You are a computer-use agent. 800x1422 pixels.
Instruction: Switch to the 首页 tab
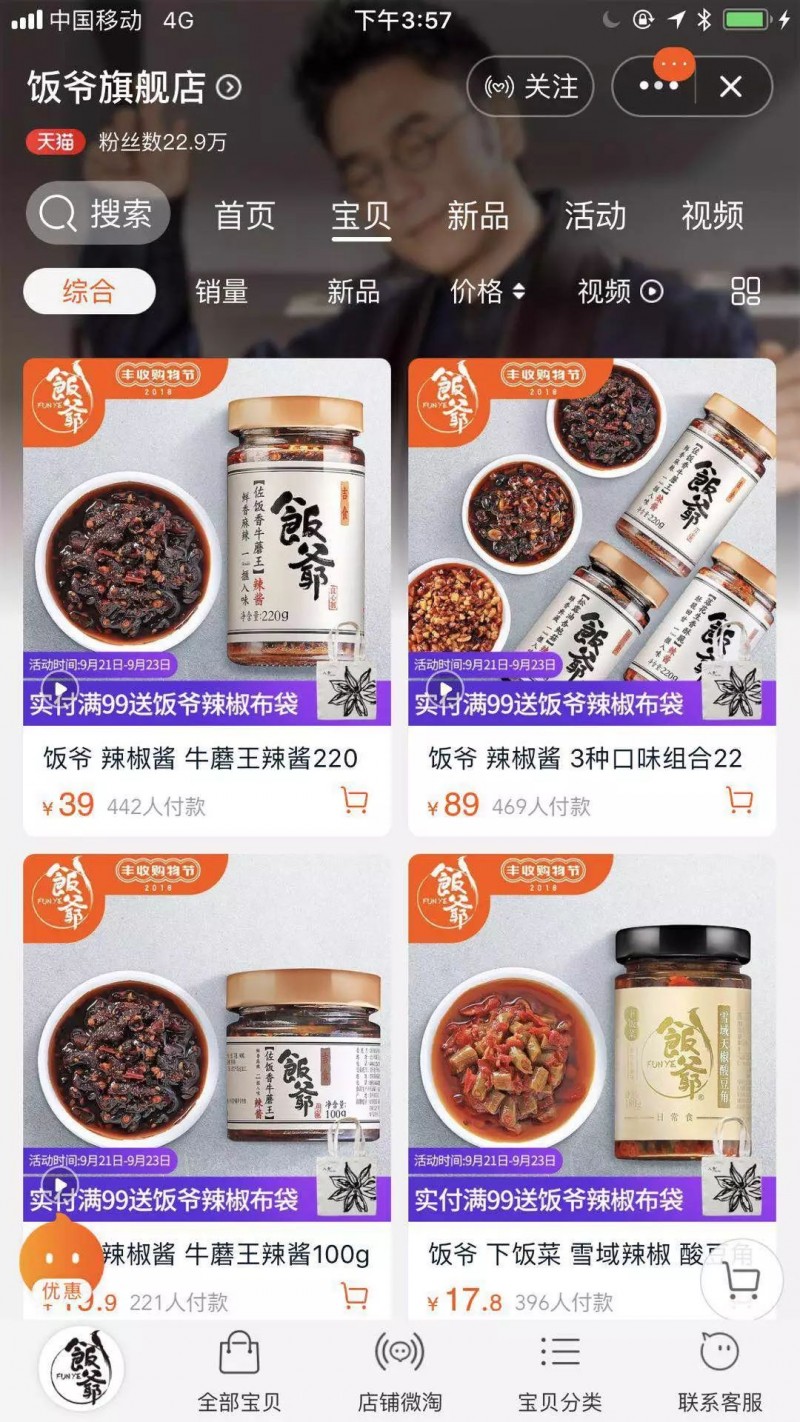pyautogui.click(x=245, y=215)
